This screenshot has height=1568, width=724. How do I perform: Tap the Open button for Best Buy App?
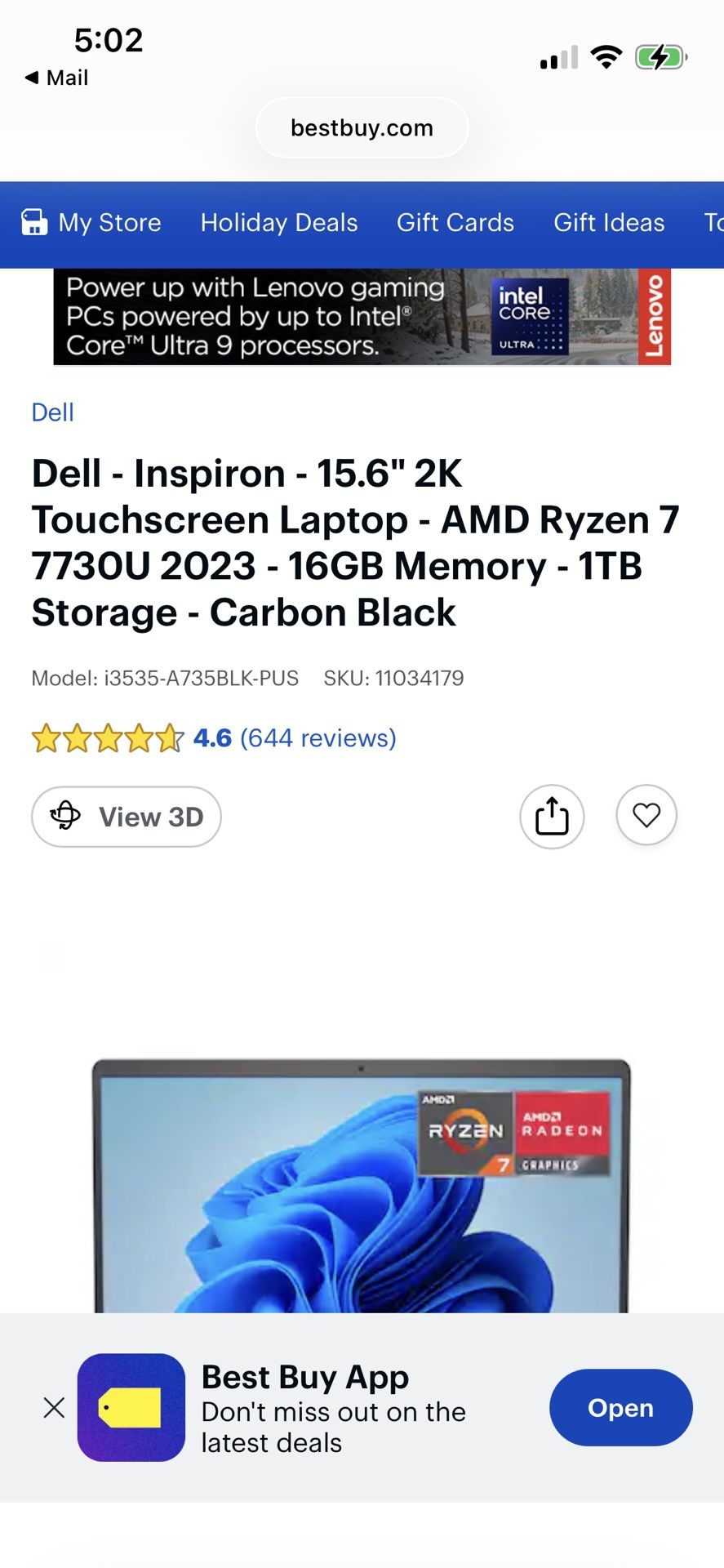620,1407
